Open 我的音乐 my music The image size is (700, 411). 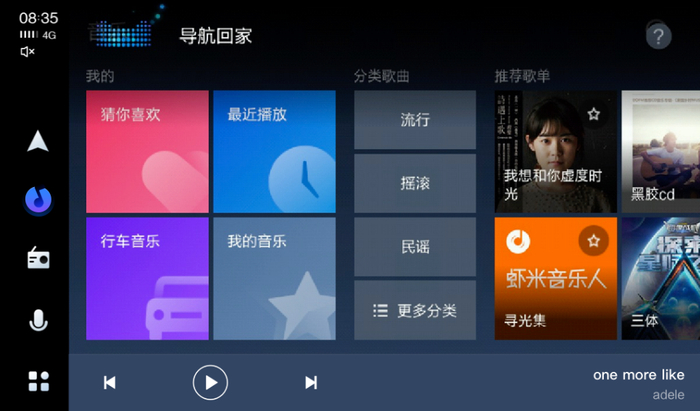[x=275, y=278]
